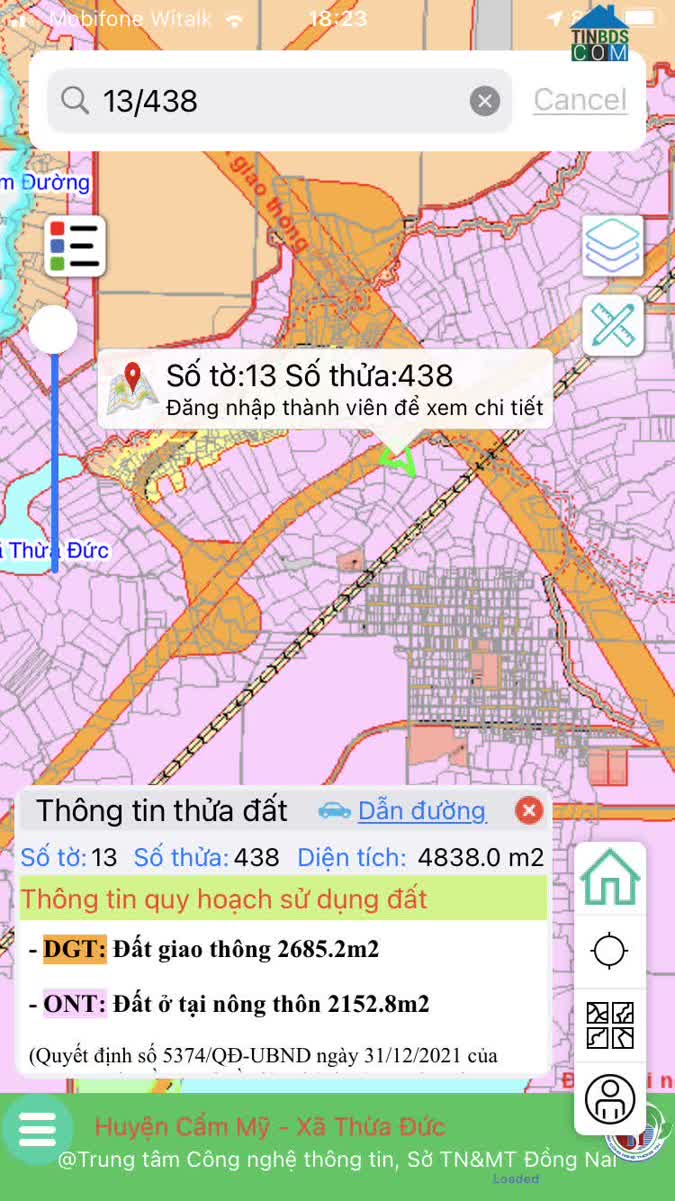Clear the search text with the X
Viewport: 675px width, 1201px height.
click(x=485, y=100)
